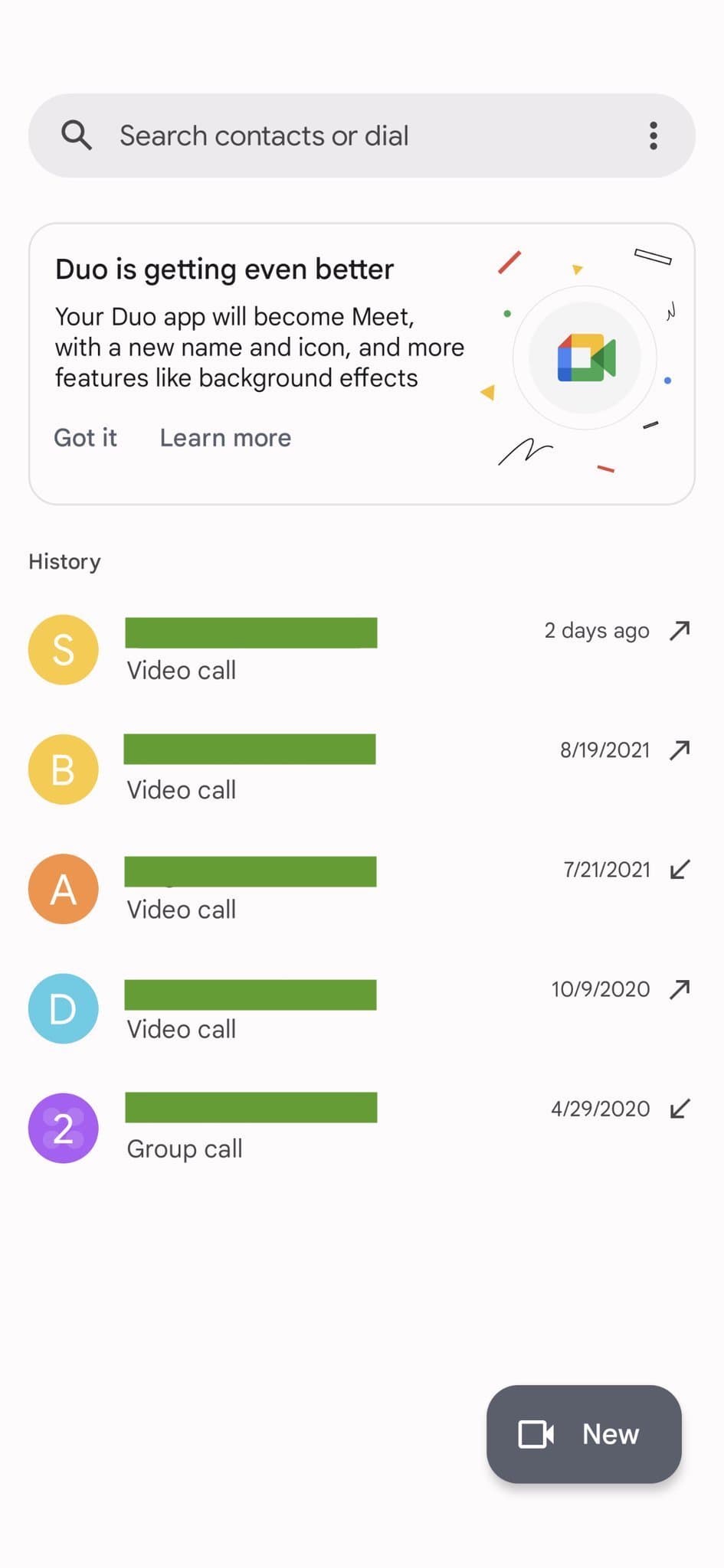The height and width of the screenshot is (1568, 724).
Task: Start a new call with New button
Action: pos(584,1434)
